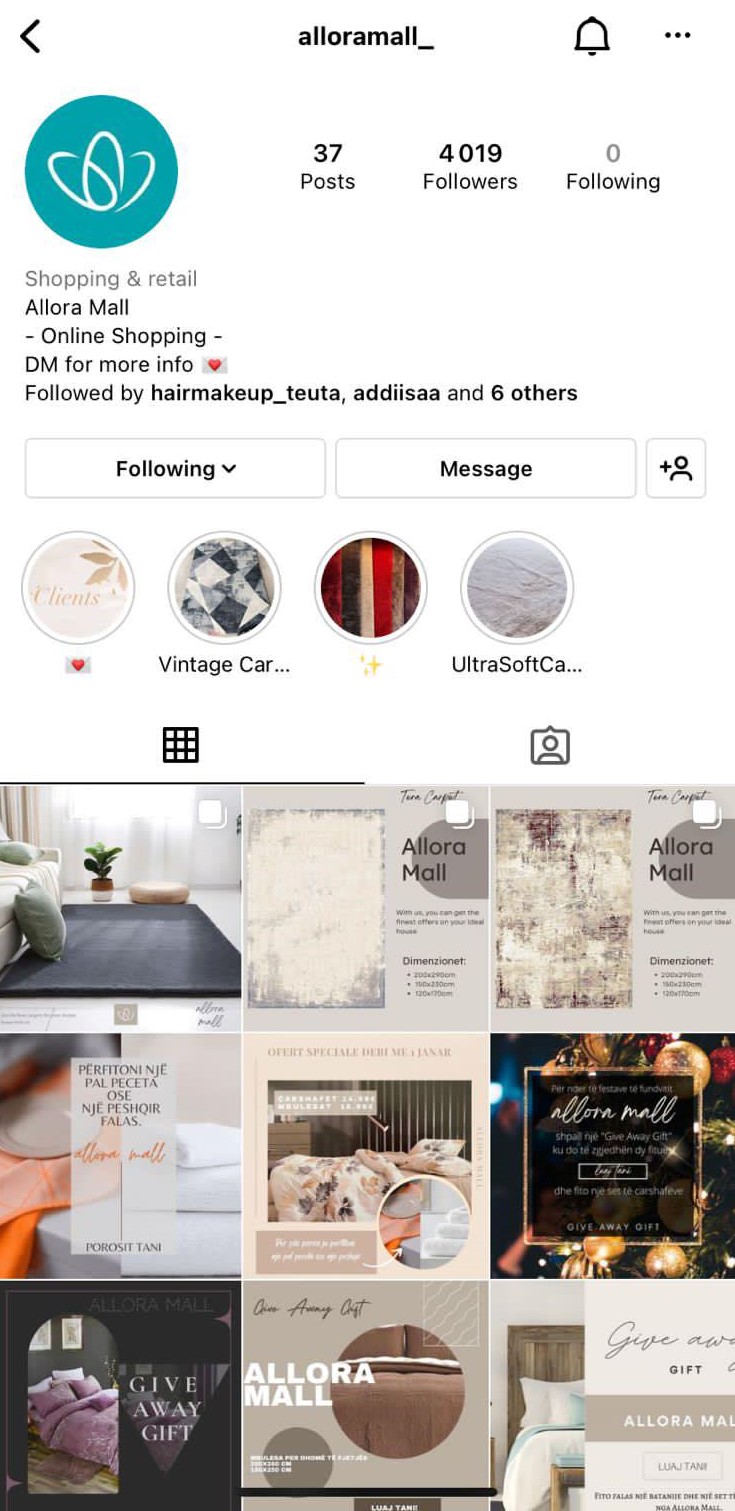735x1511 pixels.
Task: Send a message via Message button
Action: 485,468
